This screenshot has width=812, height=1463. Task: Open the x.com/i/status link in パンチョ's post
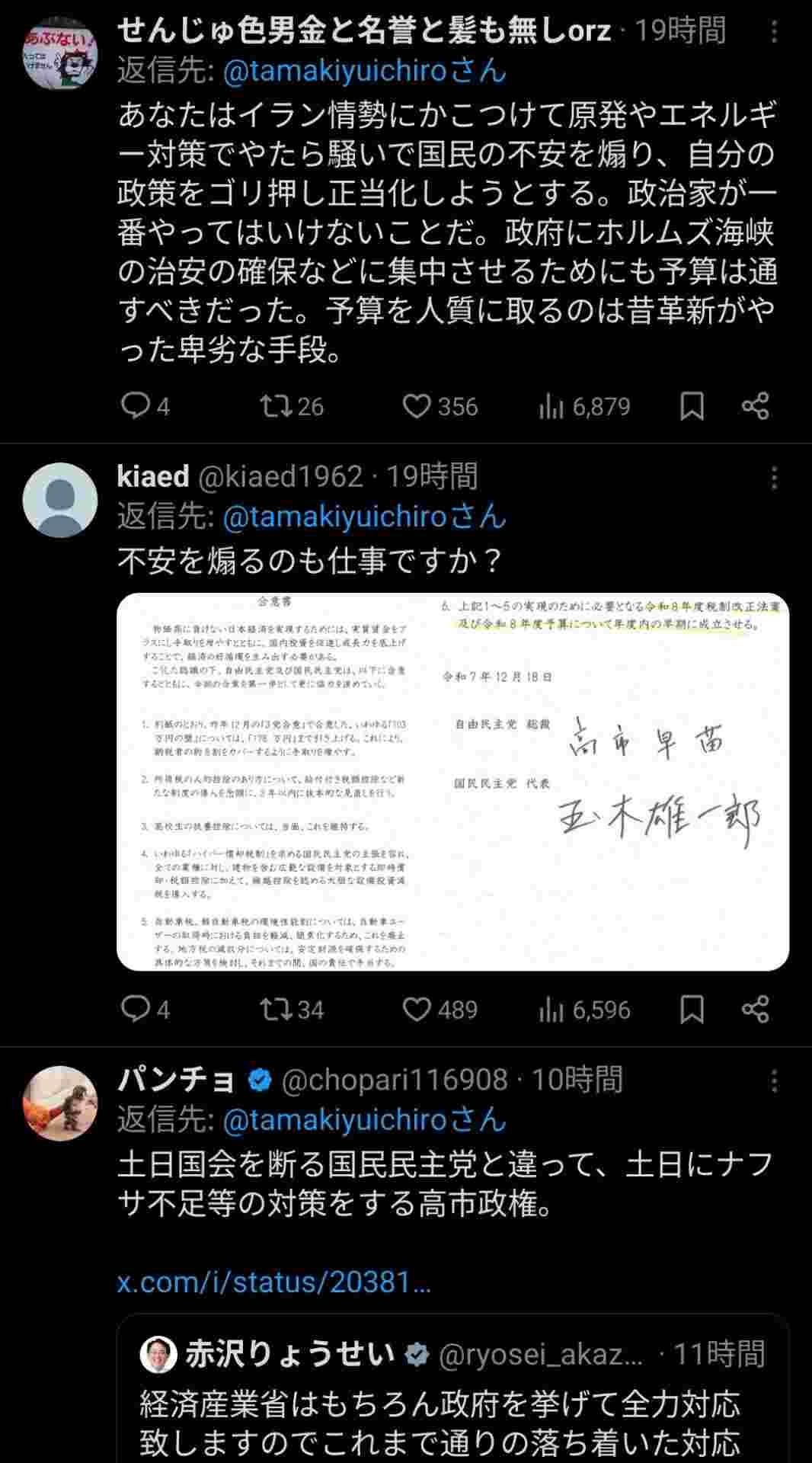coord(274,1282)
